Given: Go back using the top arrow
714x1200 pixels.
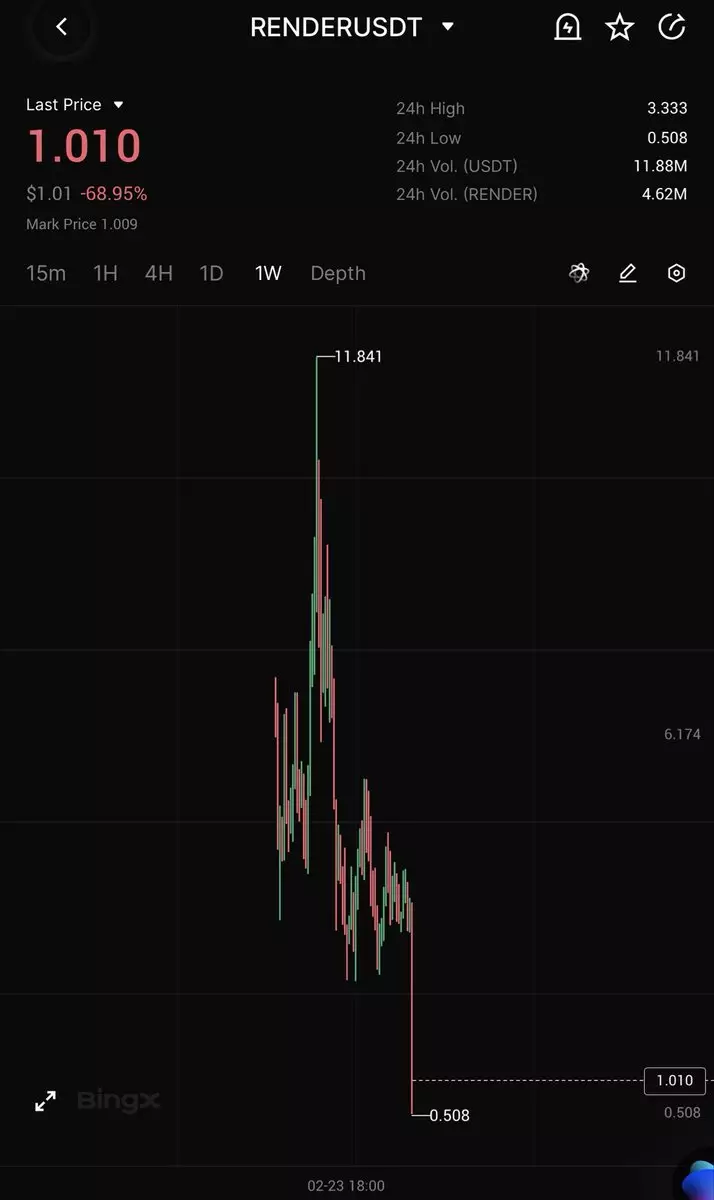Looking at the screenshot, I should tap(62, 27).
